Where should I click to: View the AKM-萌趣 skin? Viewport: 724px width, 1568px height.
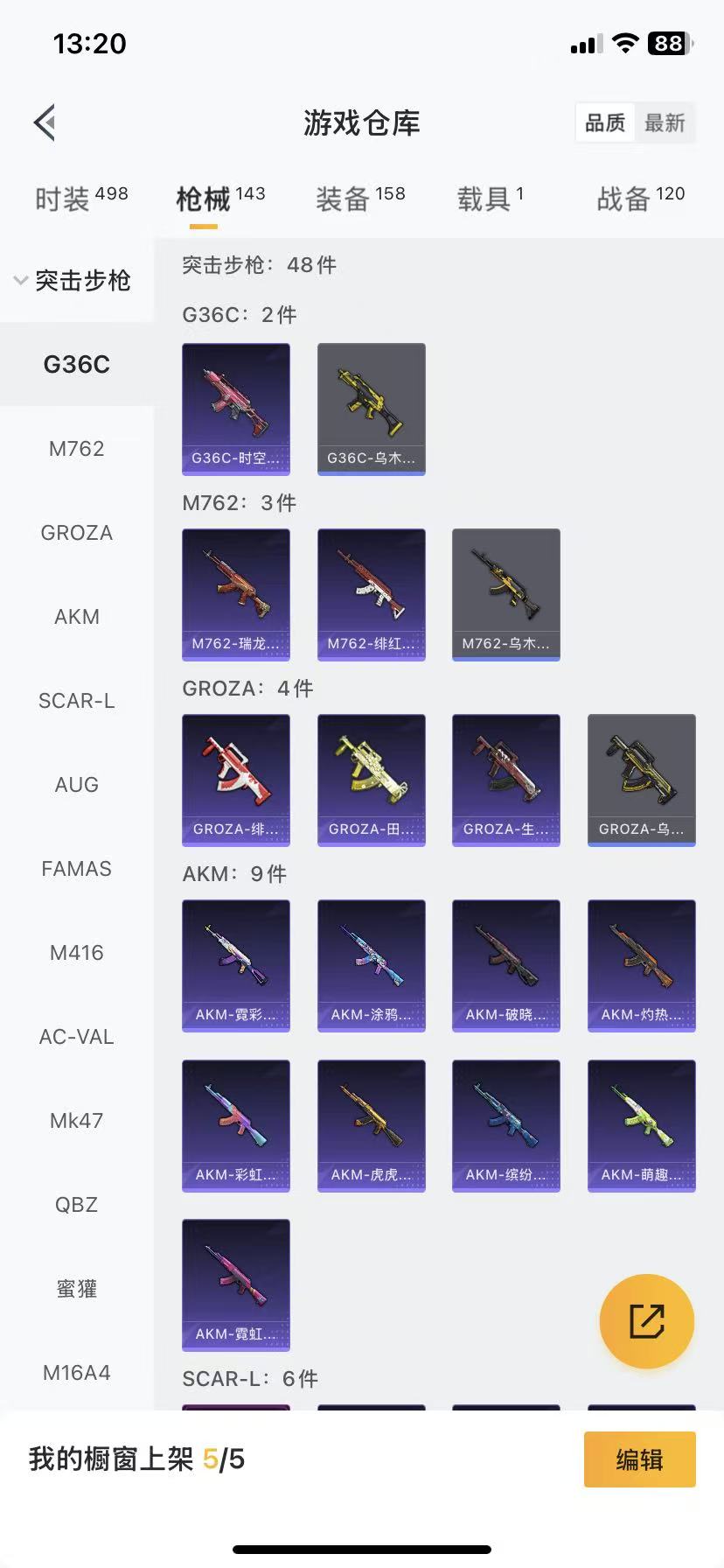click(642, 1125)
